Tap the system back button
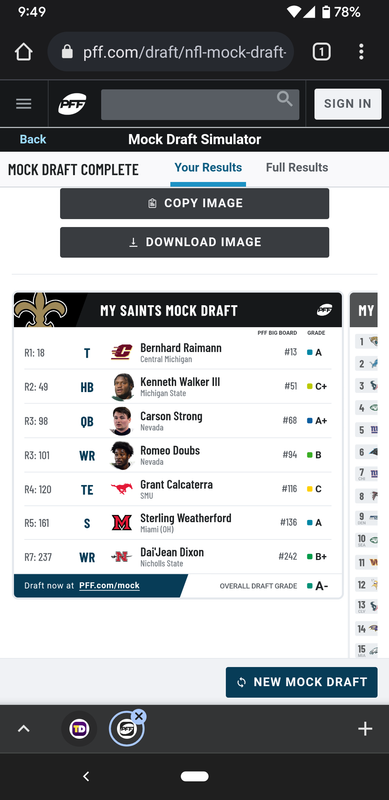Screen dimensions: 389x800 tap(86, 777)
